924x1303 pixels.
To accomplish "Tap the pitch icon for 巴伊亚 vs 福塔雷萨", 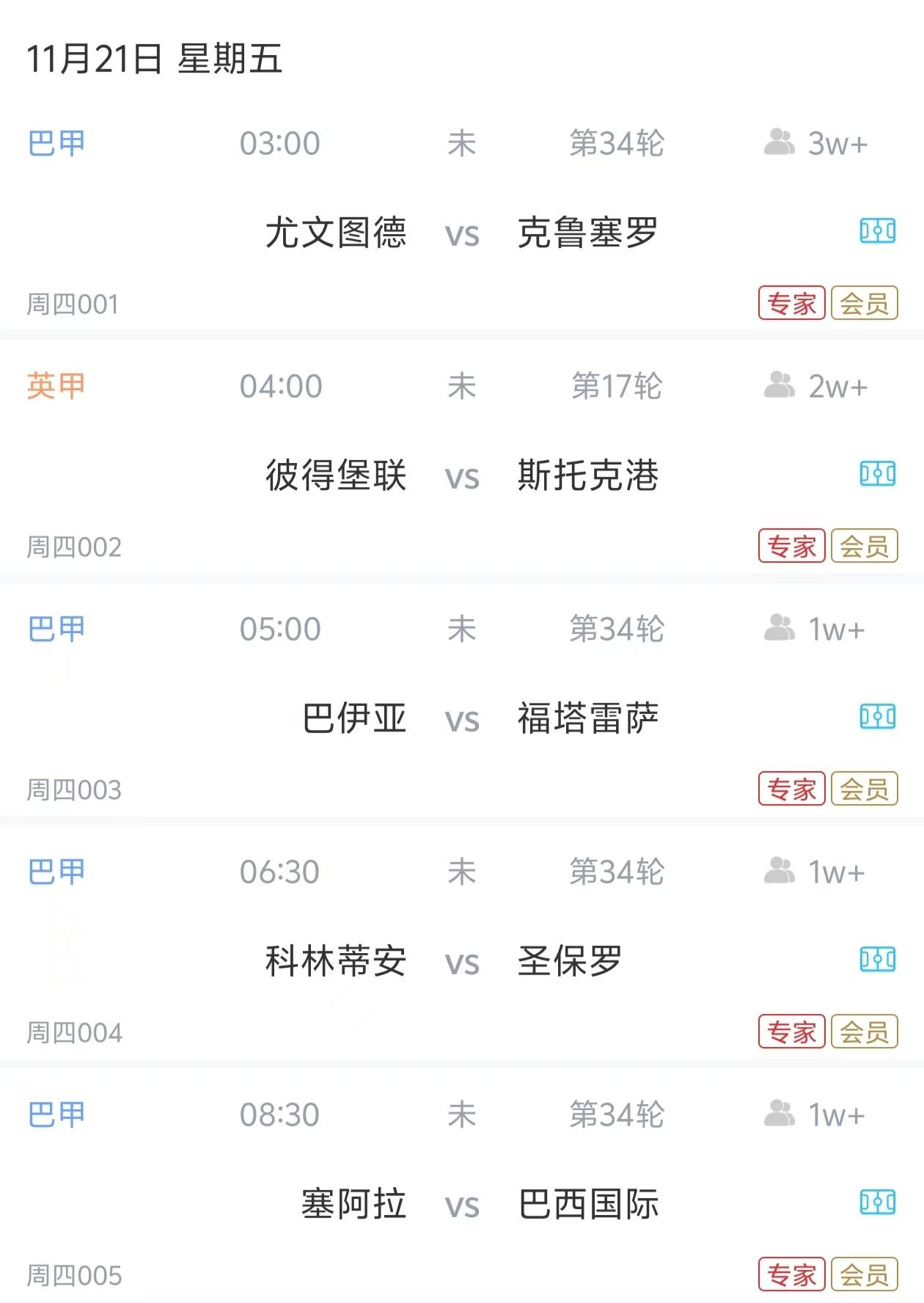I will point(877,717).
